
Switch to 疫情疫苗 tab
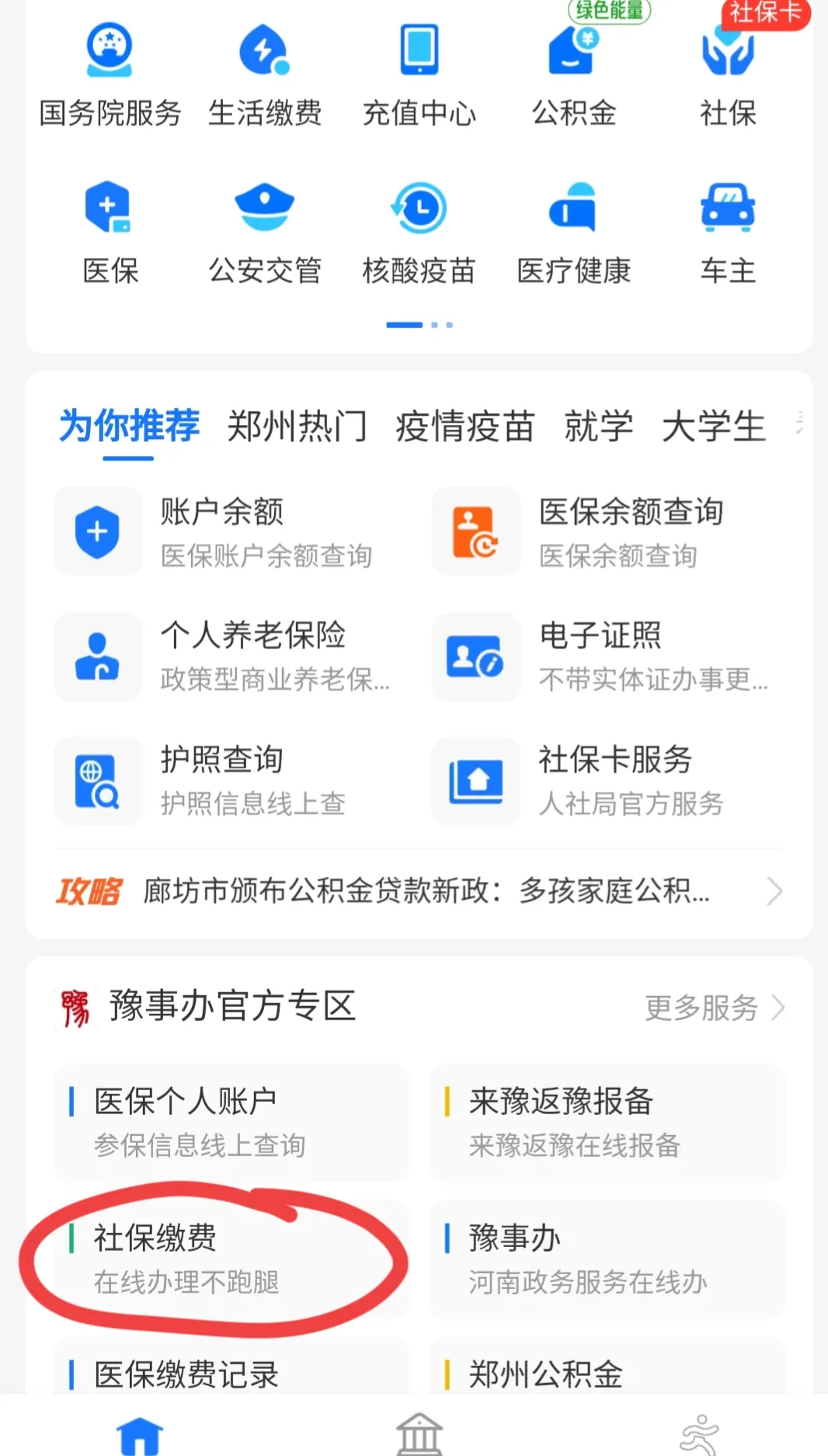coord(464,427)
